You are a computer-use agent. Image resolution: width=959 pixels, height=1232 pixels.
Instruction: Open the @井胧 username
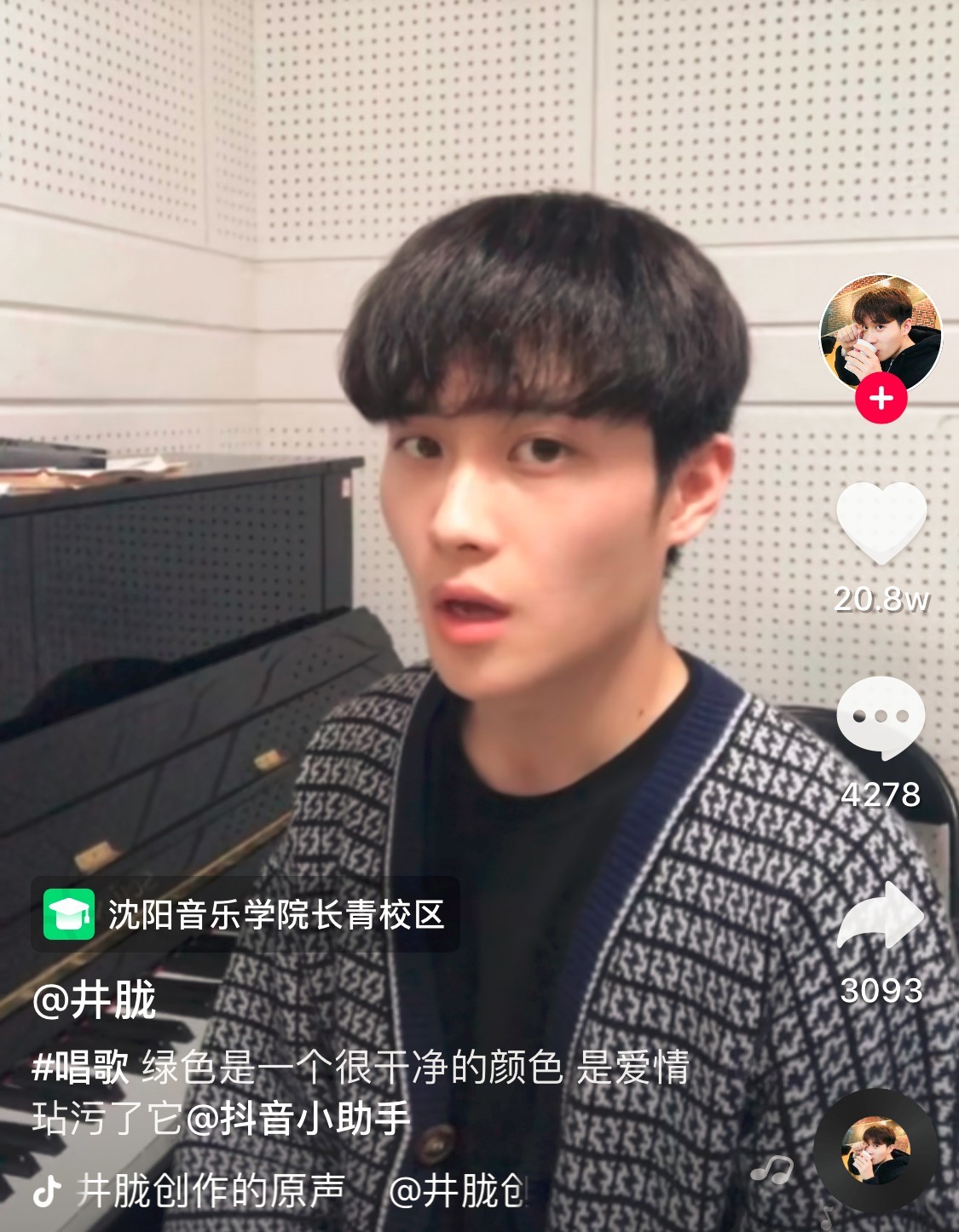pyautogui.click(x=95, y=1000)
